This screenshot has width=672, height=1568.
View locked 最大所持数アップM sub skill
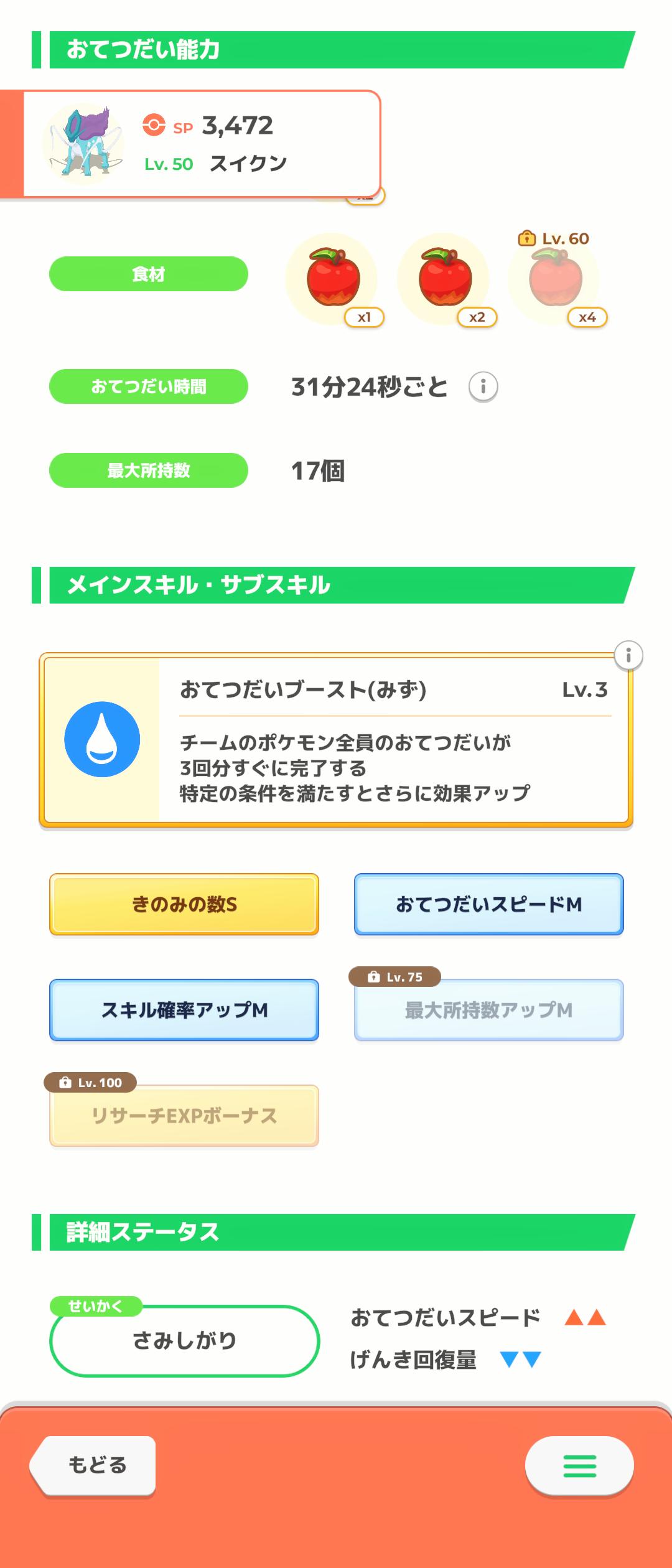coord(488,1010)
